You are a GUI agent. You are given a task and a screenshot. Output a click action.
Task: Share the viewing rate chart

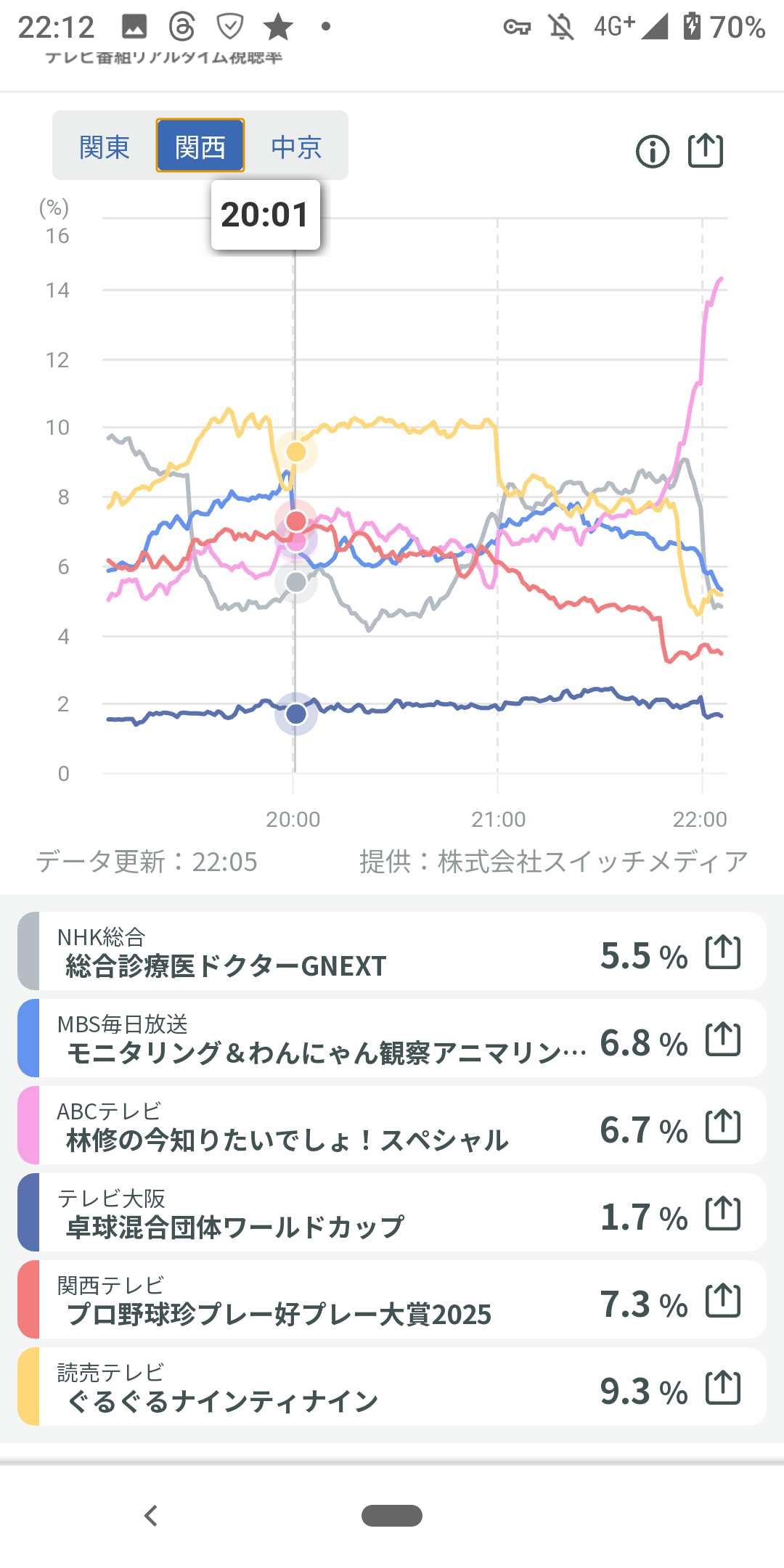(705, 151)
